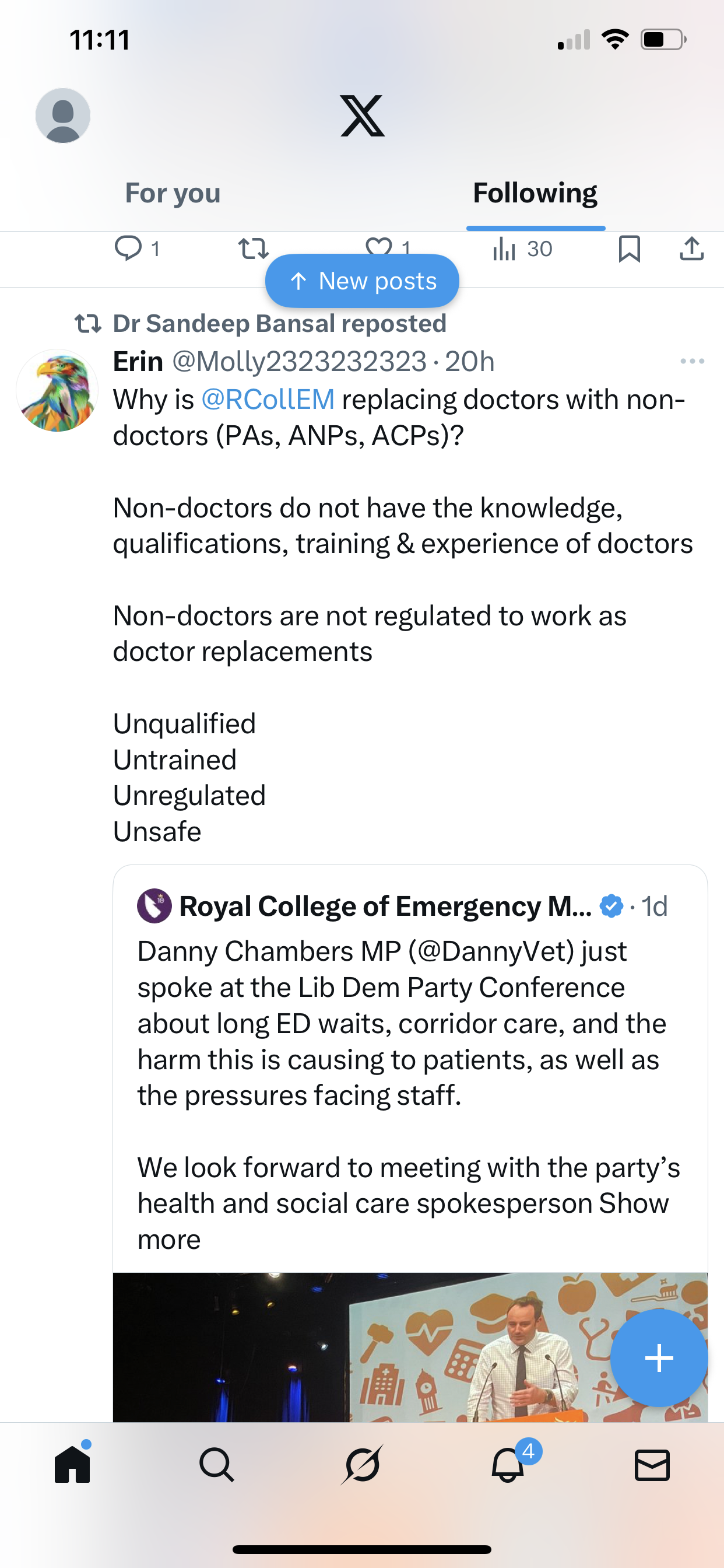Image resolution: width=724 pixels, height=1568 pixels.
Task: Switch to the For you tab
Action: (x=173, y=193)
